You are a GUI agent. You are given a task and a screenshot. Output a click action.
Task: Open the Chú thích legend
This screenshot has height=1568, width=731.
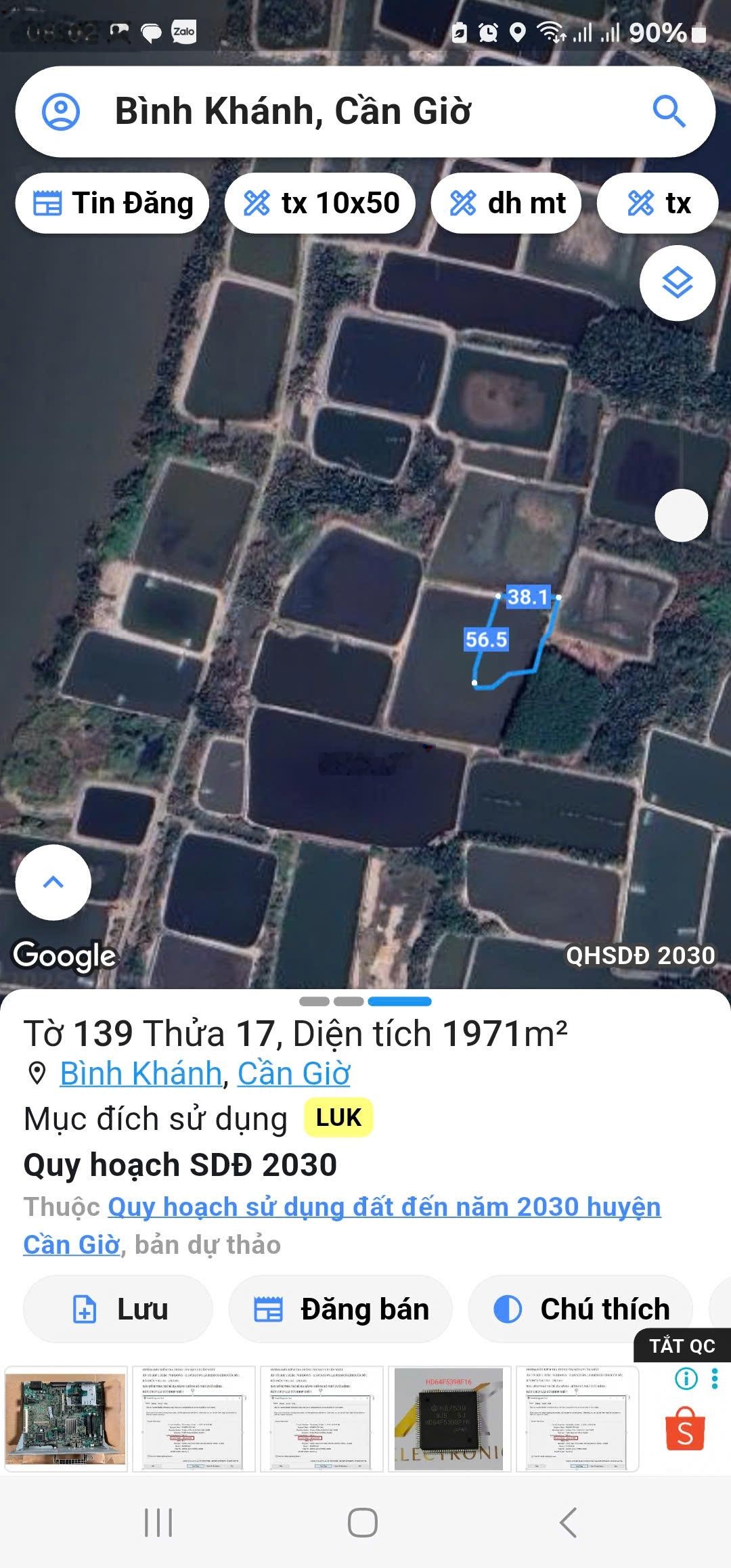(581, 1309)
